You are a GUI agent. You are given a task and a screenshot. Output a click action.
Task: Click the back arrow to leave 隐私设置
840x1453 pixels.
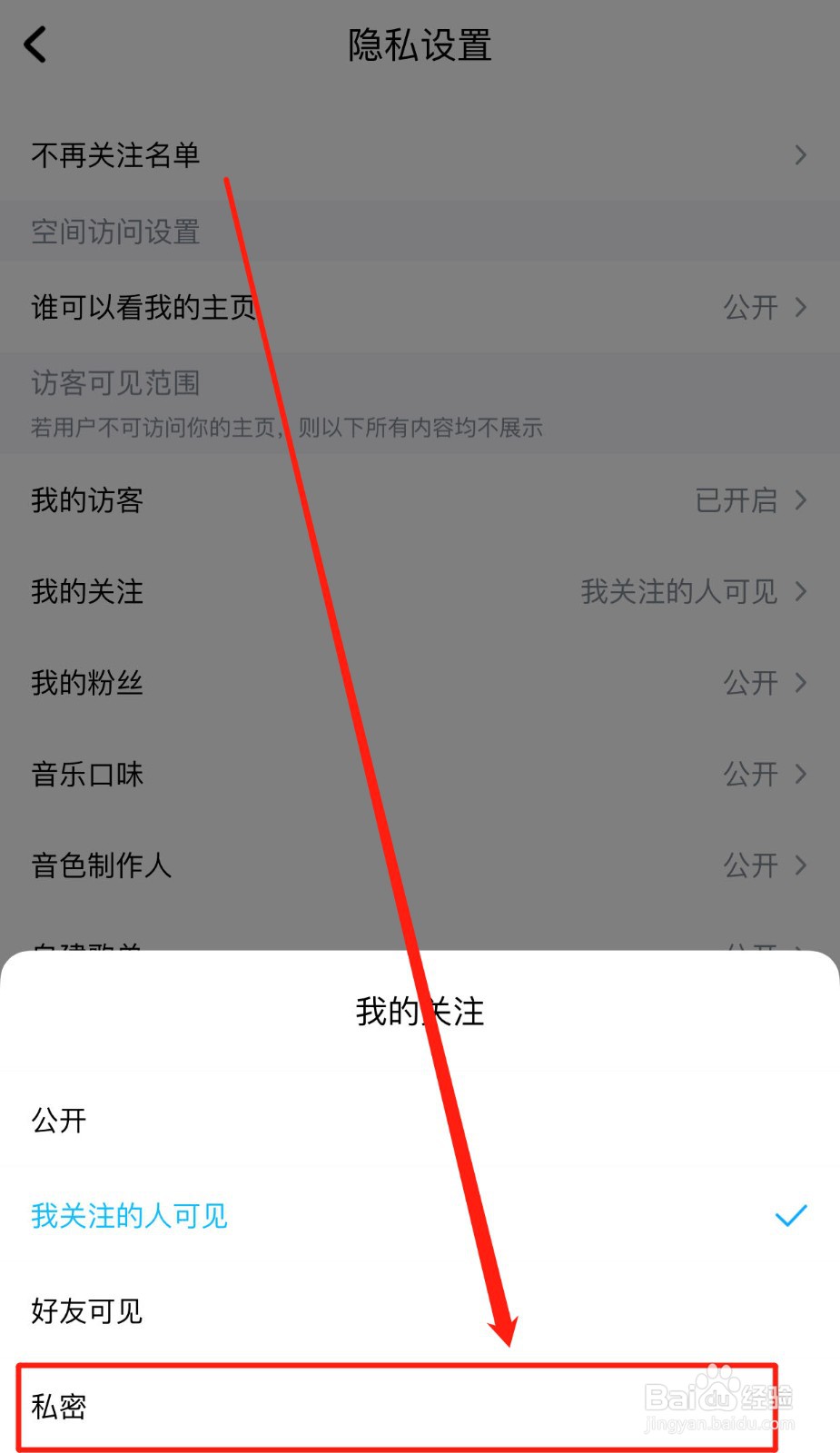pos(35,44)
